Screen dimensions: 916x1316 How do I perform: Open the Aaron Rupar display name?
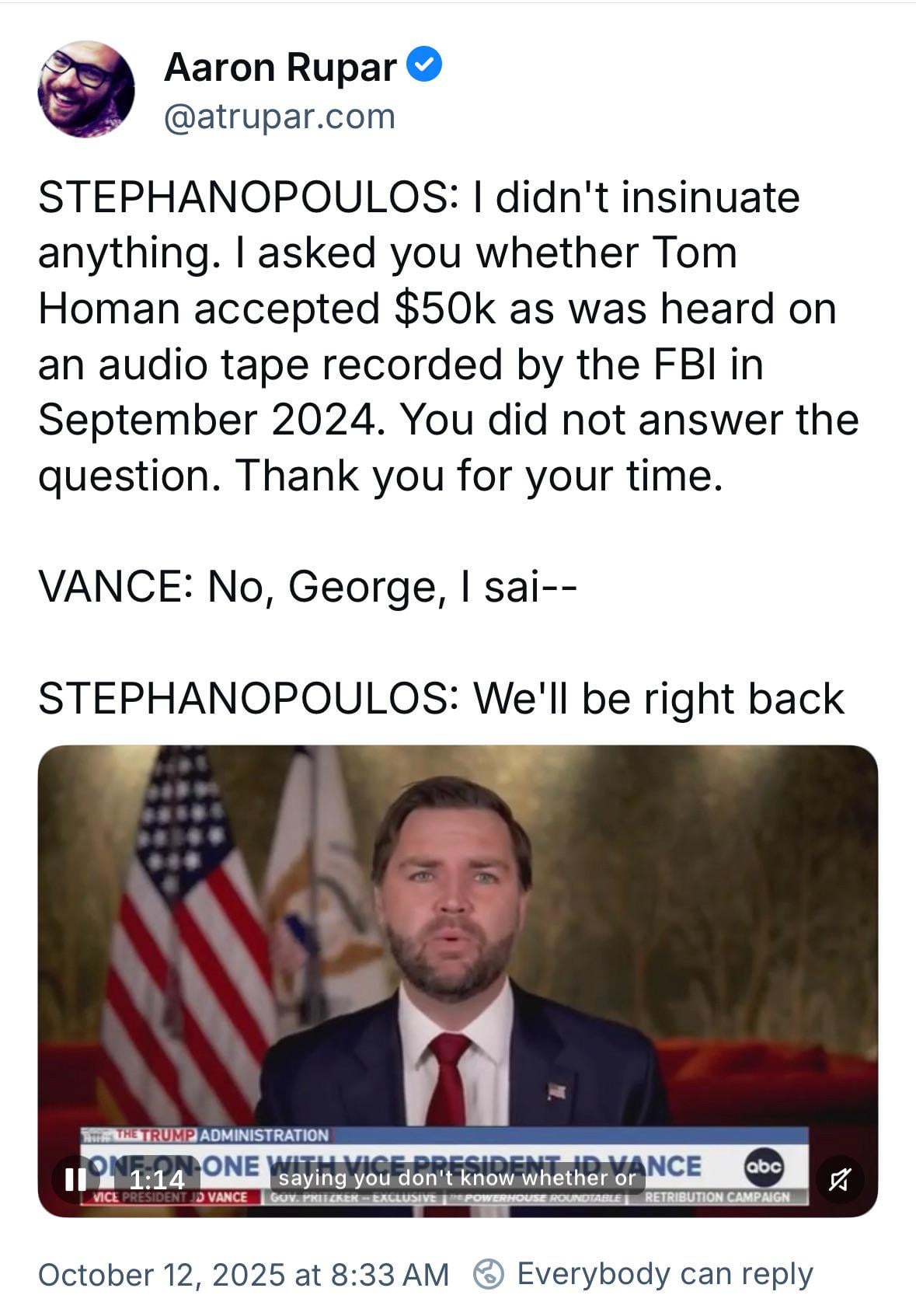coord(280,67)
